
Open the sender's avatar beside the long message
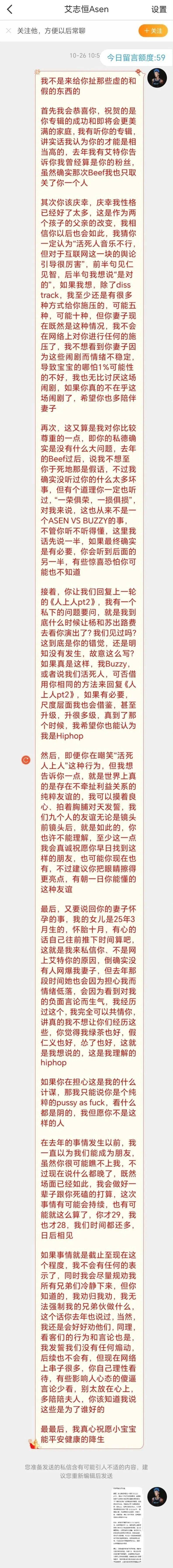tap(157, 78)
